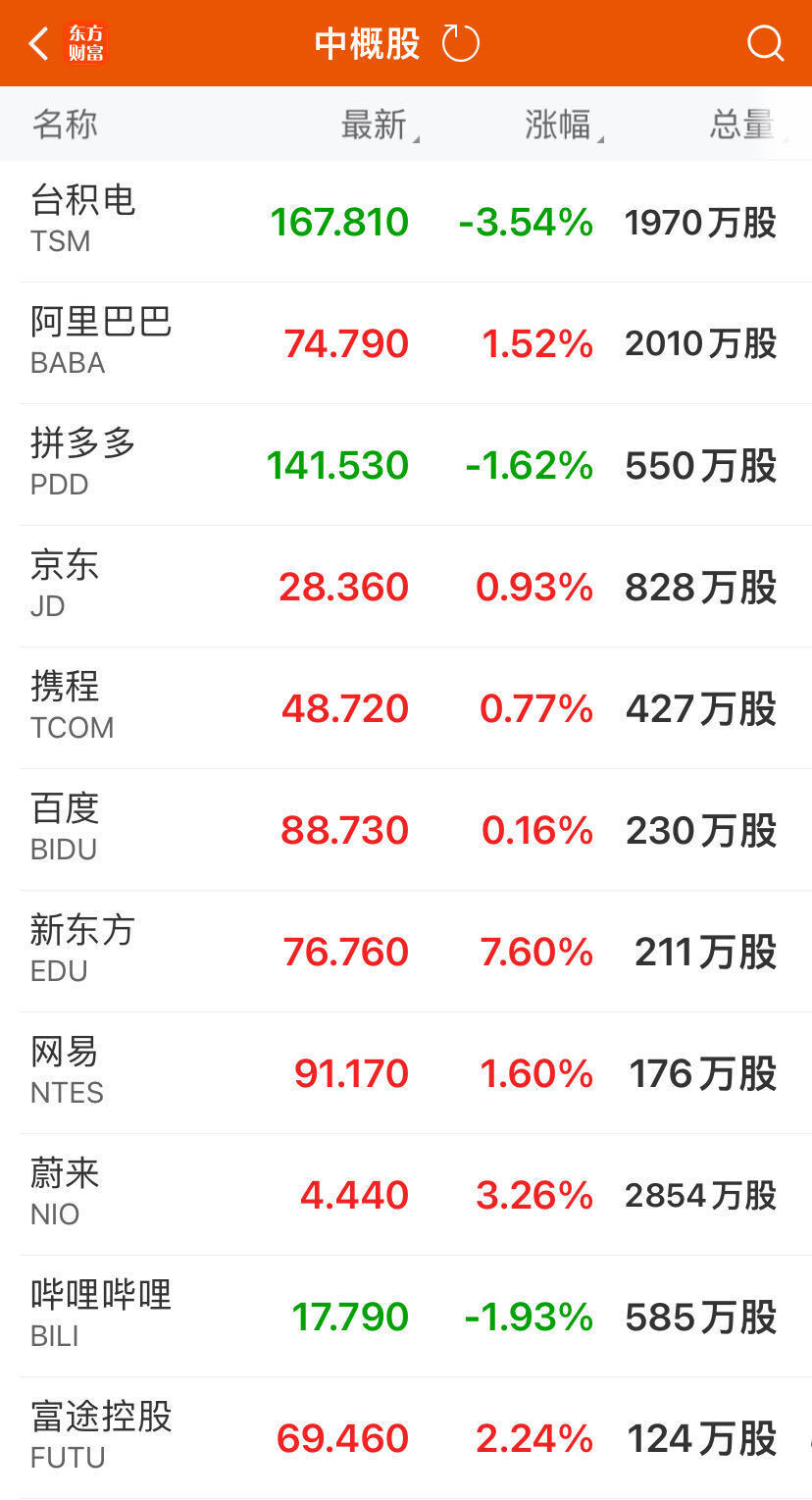Image resolution: width=812 pixels, height=1500 pixels.
Task: Sort by 涨幅 column
Action: pyautogui.click(x=563, y=125)
